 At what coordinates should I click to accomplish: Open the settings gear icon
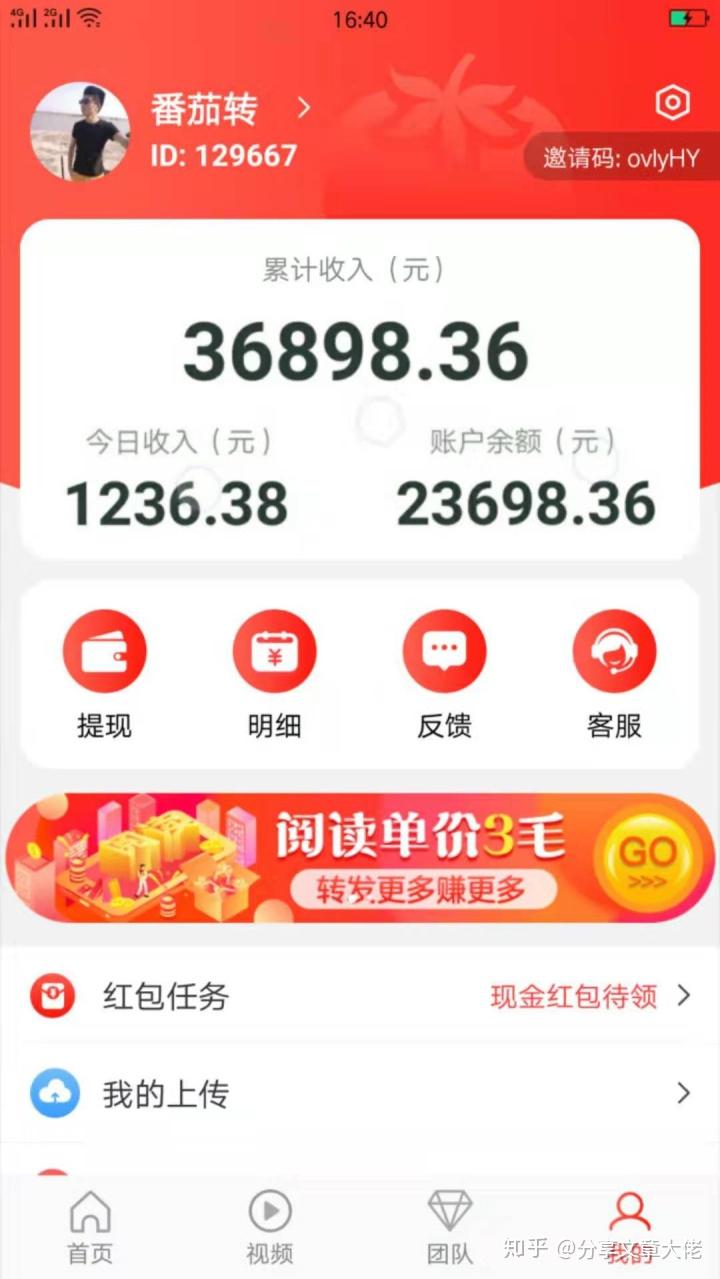tap(672, 102)
